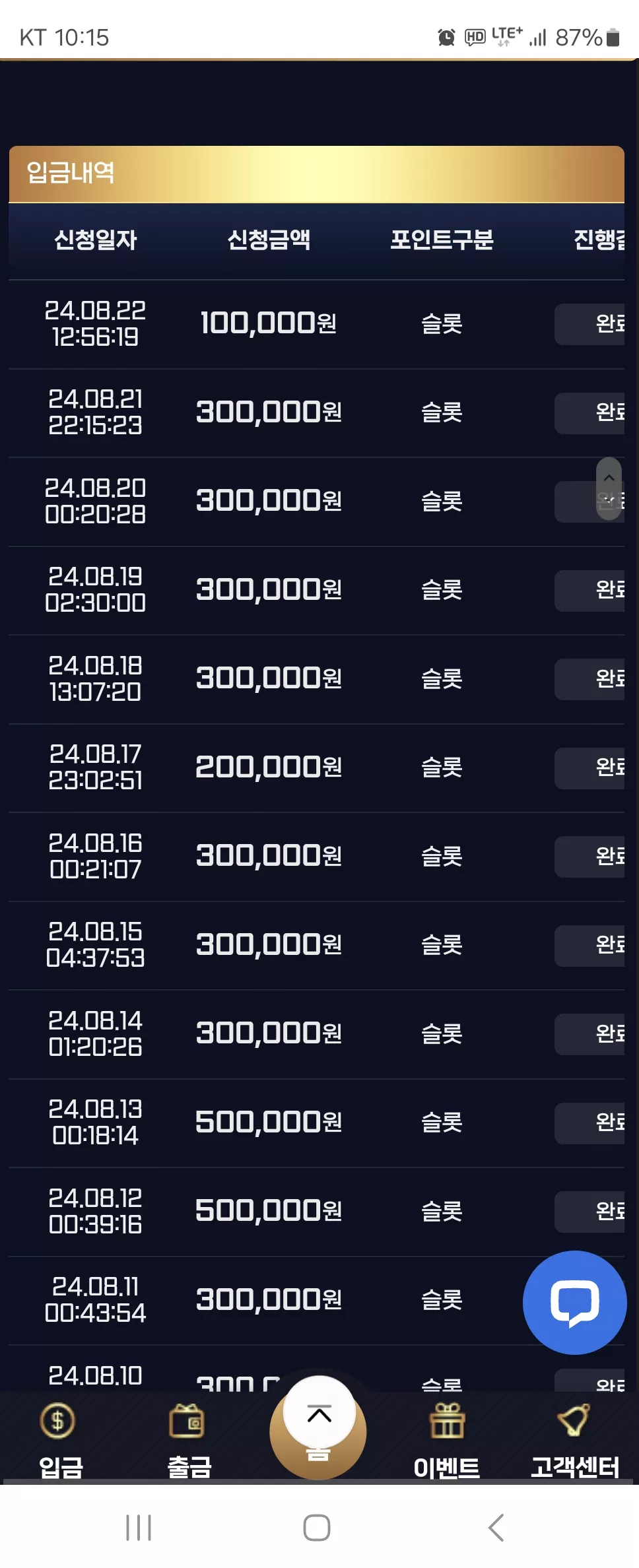Open the 출금 withdrawal tab
This screenshot has height=1568, width=639.
189,1441
